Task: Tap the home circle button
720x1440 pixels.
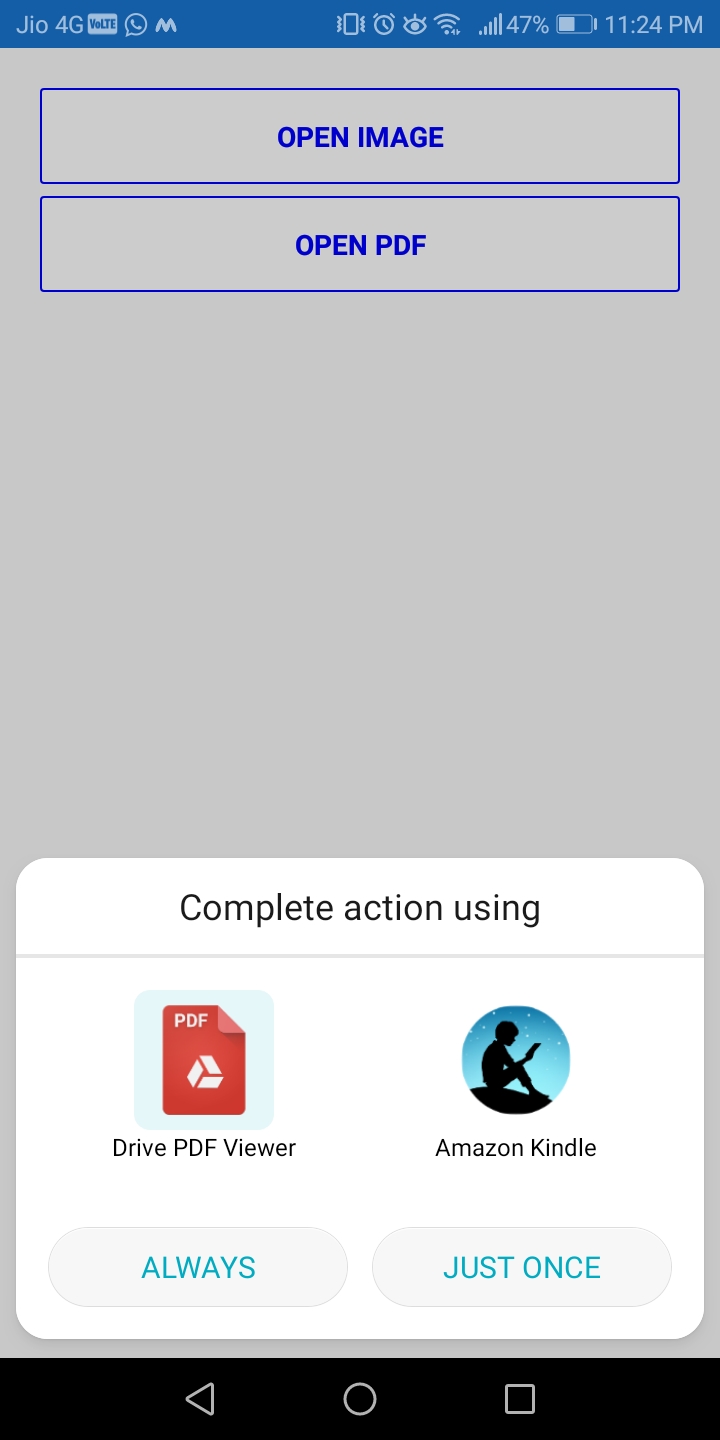Action: [359, 1398]
